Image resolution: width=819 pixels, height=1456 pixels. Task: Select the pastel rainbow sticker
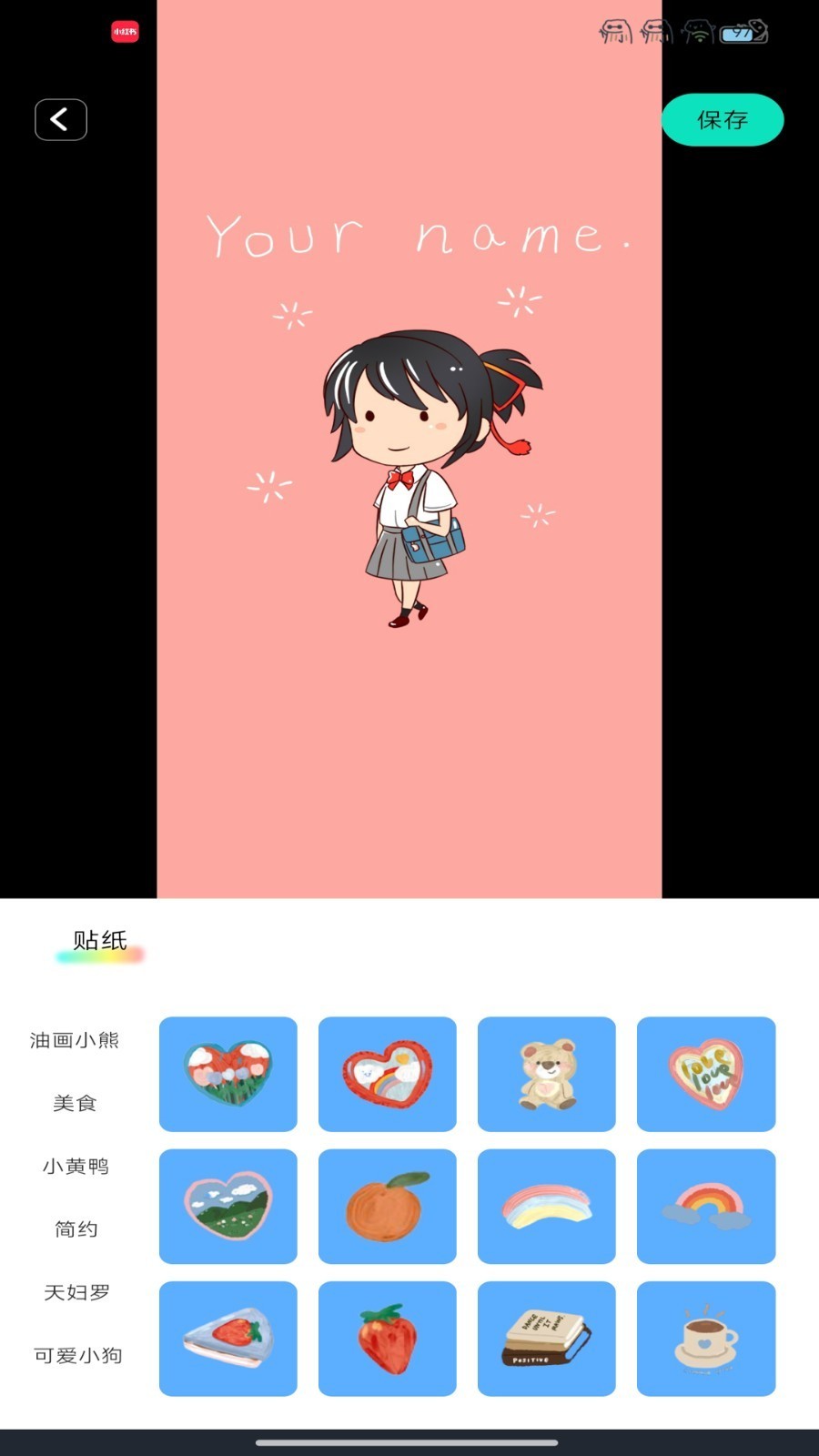click(546, 1207)
